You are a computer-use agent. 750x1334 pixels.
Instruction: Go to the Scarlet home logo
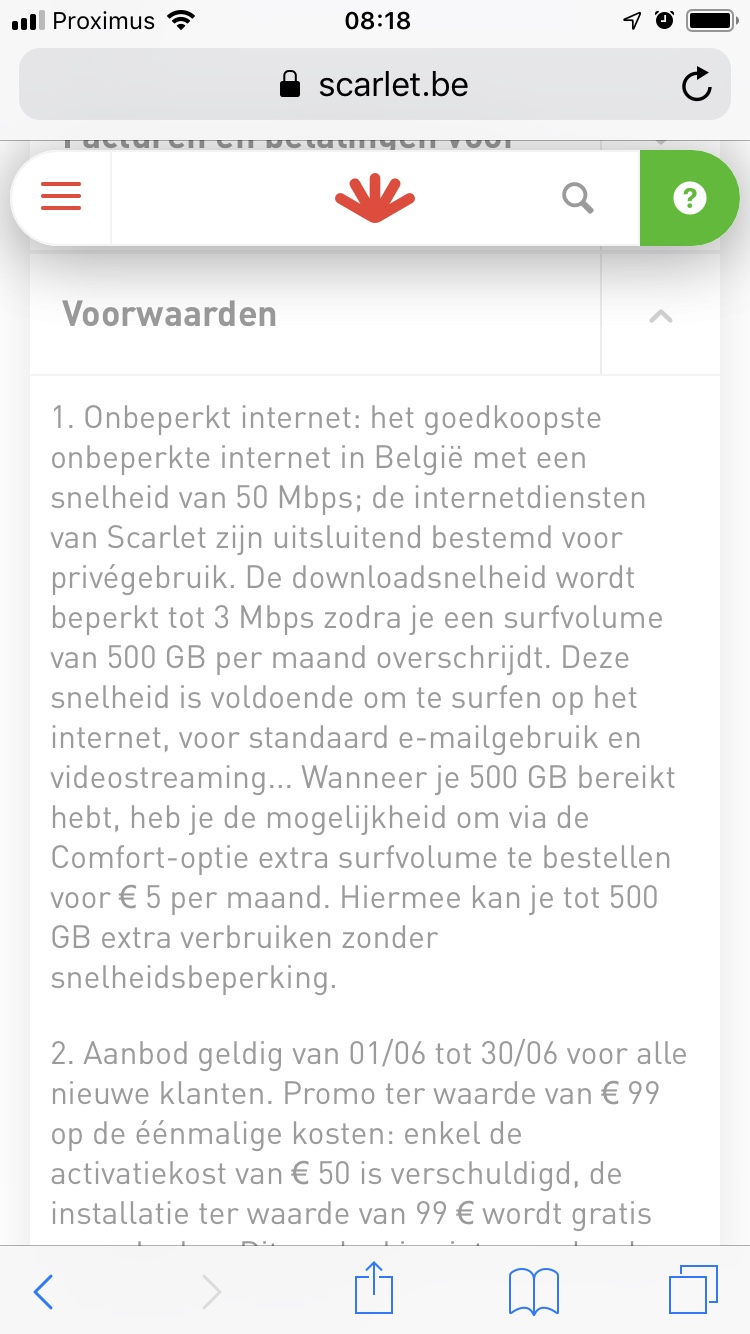coord(374,198)
